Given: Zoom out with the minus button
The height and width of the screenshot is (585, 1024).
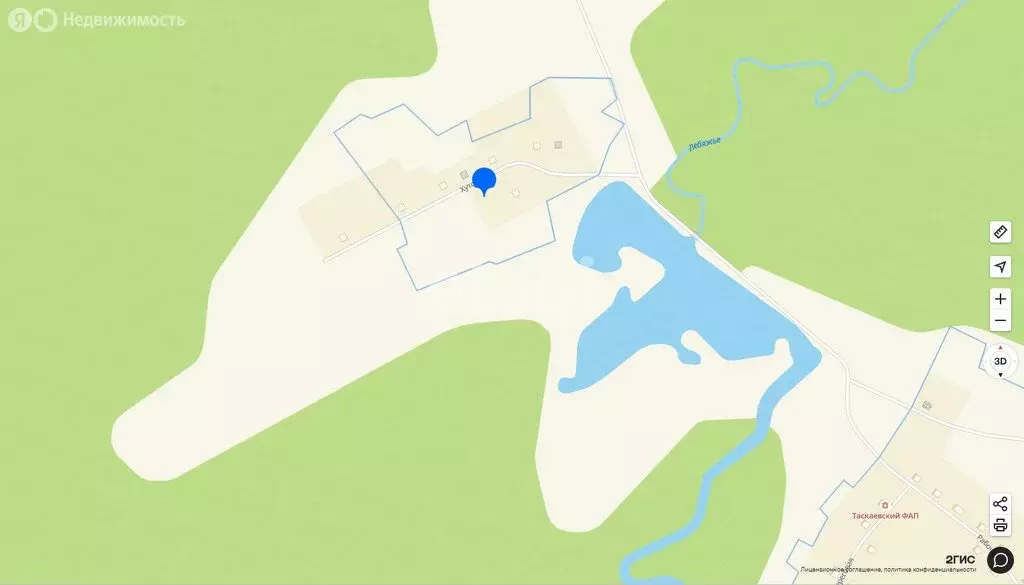Looking at the screenshot, I should point(1000,321).
